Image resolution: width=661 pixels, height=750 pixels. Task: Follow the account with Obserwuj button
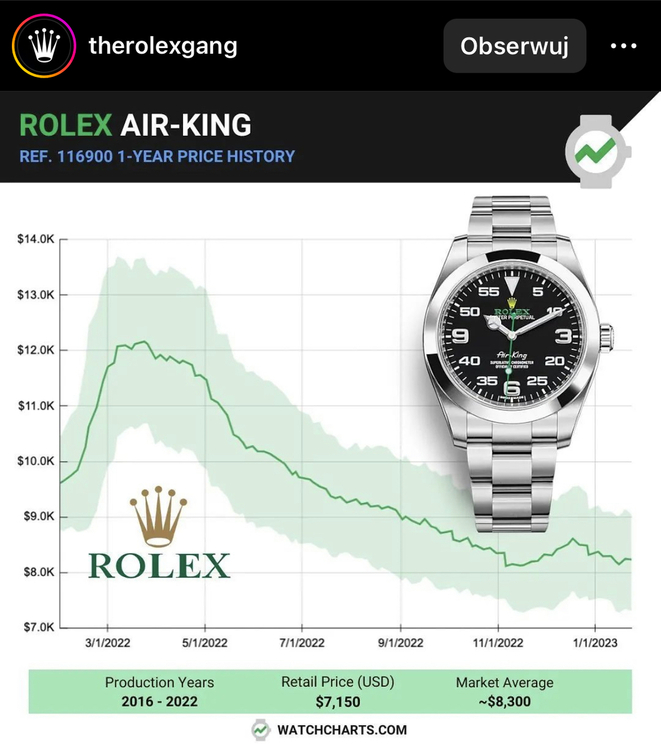coord(515,45)
